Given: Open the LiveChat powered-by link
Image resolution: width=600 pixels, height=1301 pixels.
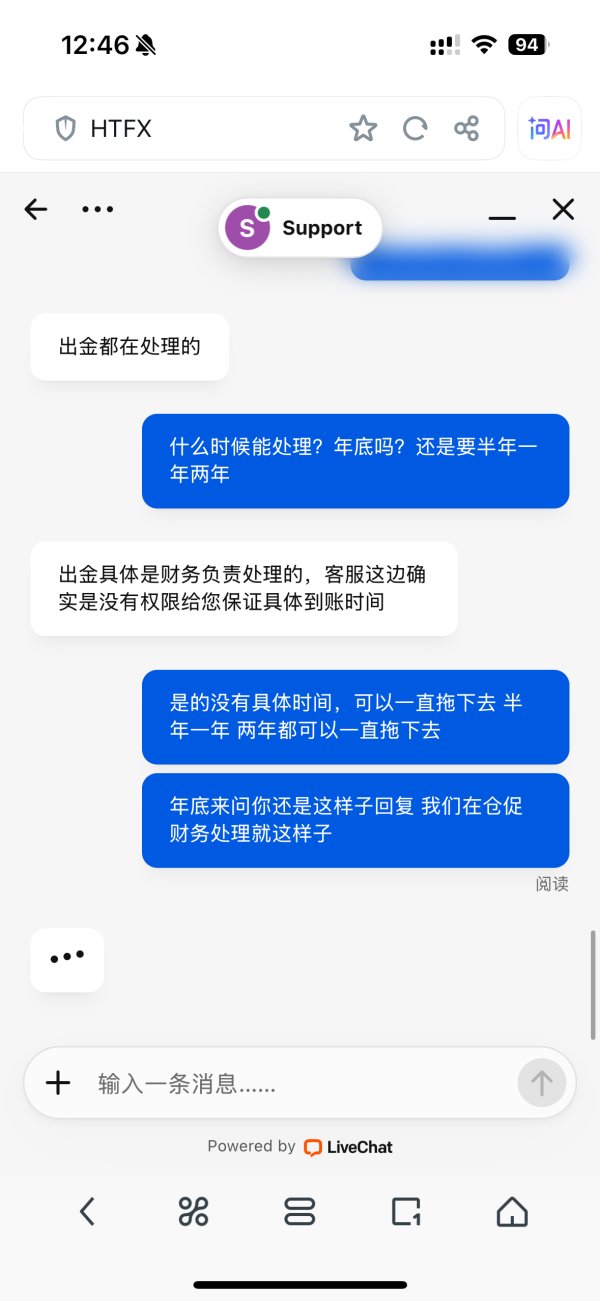Looking at the screenshot, I should click(x=300, y=1147).
